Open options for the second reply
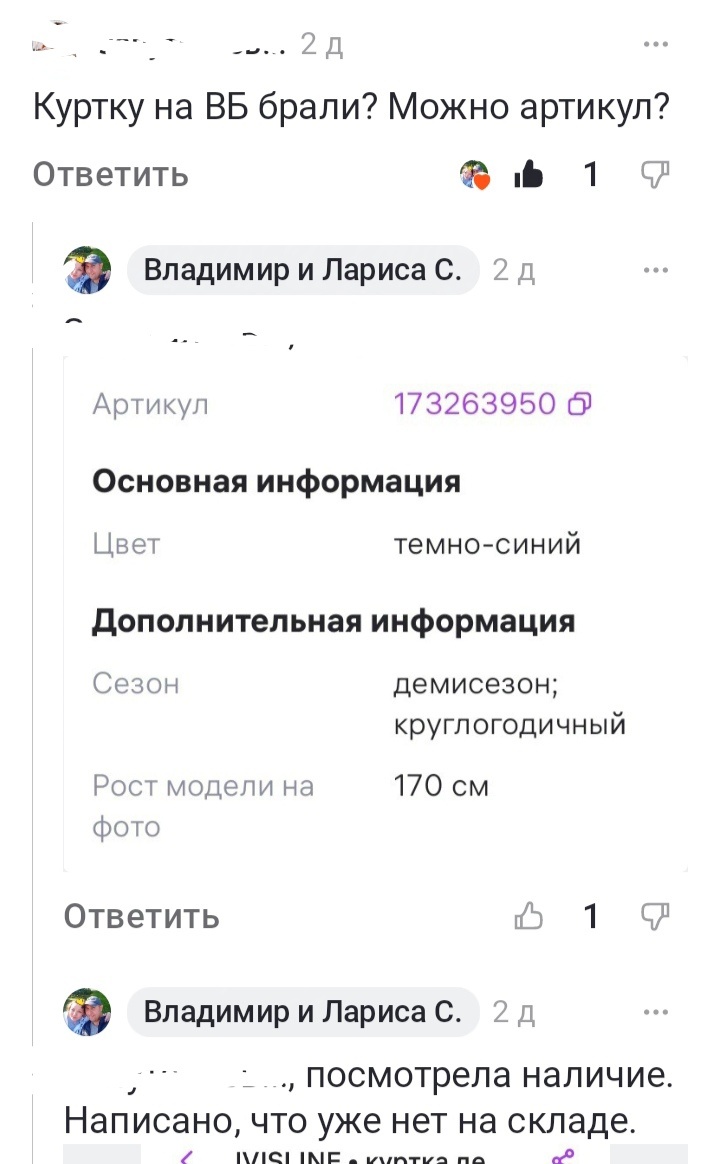Screen dimensions: 720x1164 pos(656,1011)
